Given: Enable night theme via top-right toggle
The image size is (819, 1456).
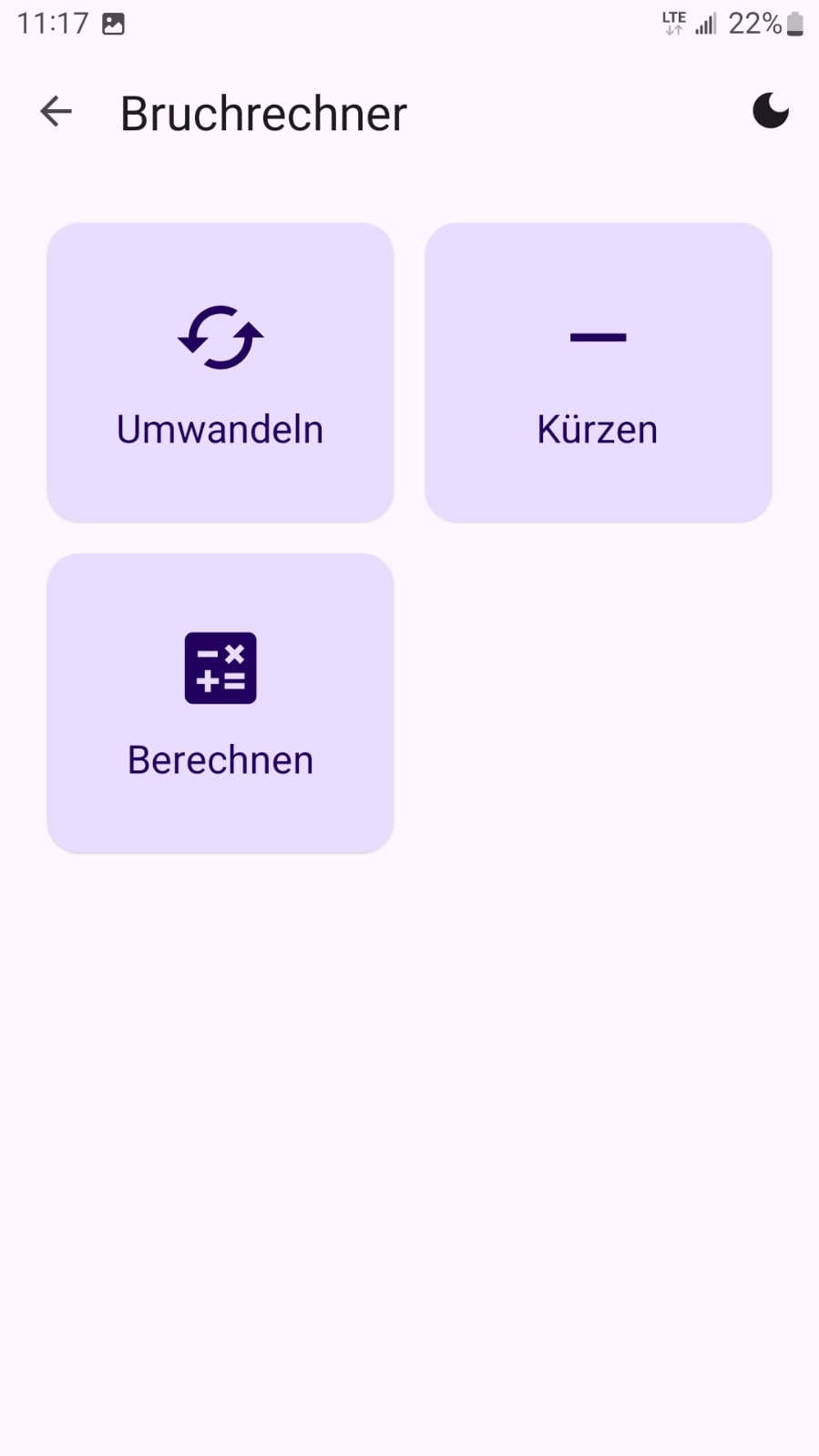Looking at the screenshot, I should pos(770,110).
